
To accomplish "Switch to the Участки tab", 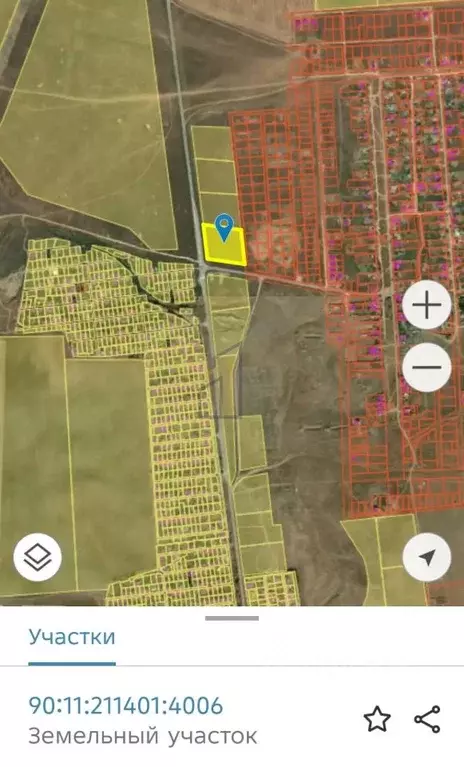I will (72, 637).
